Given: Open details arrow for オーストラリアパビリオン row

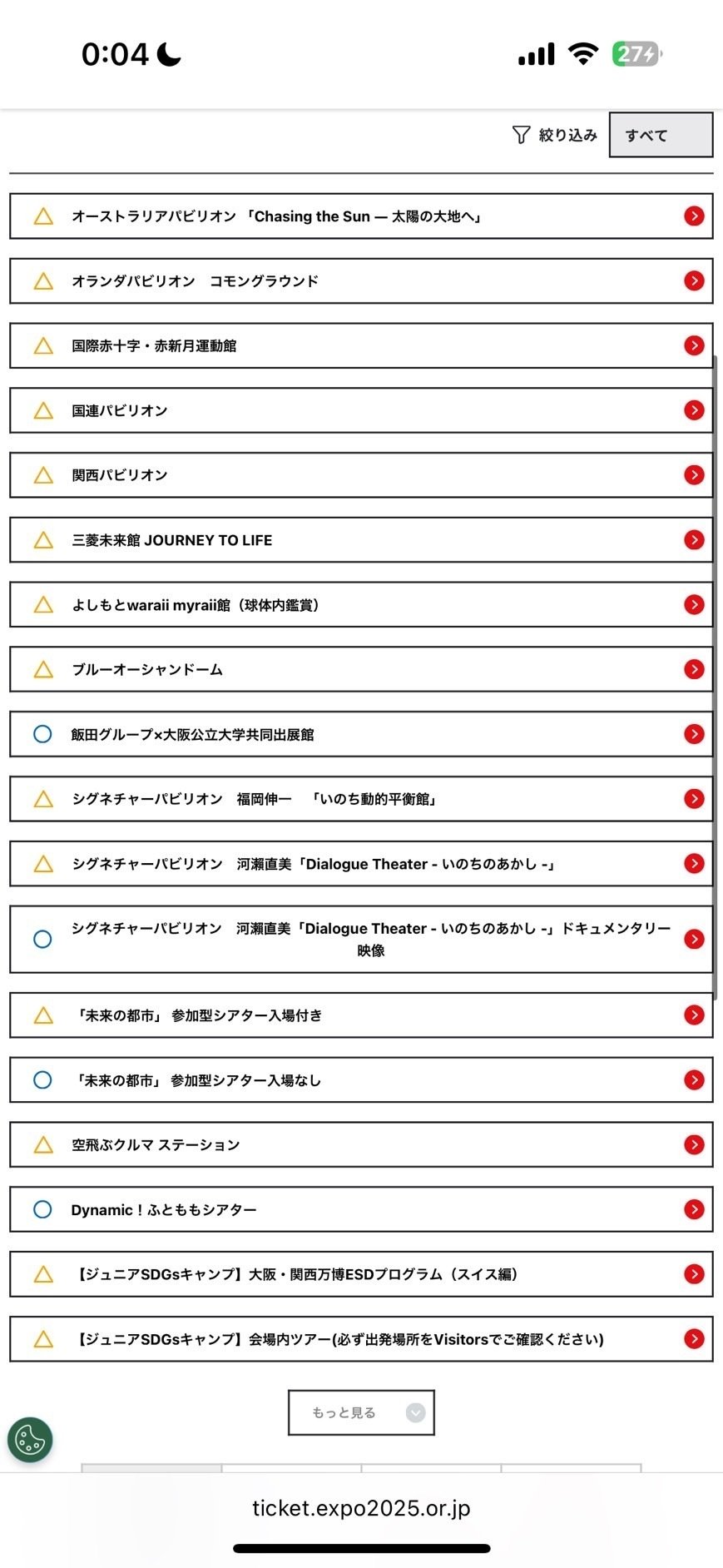Looking at the screenshot, I should click(693, 216).
